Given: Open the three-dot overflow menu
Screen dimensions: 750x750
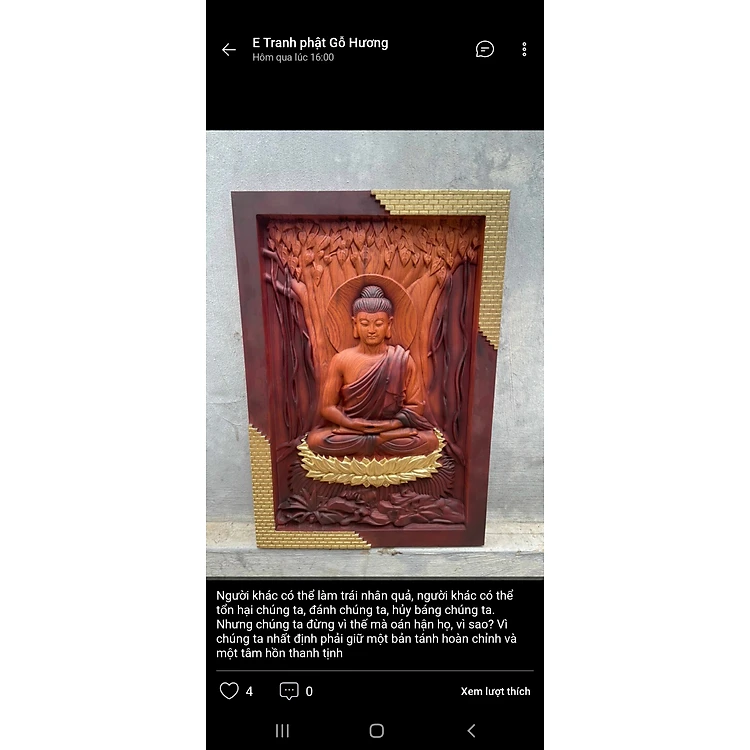Looking at the screenshot, I should [524, 49].
